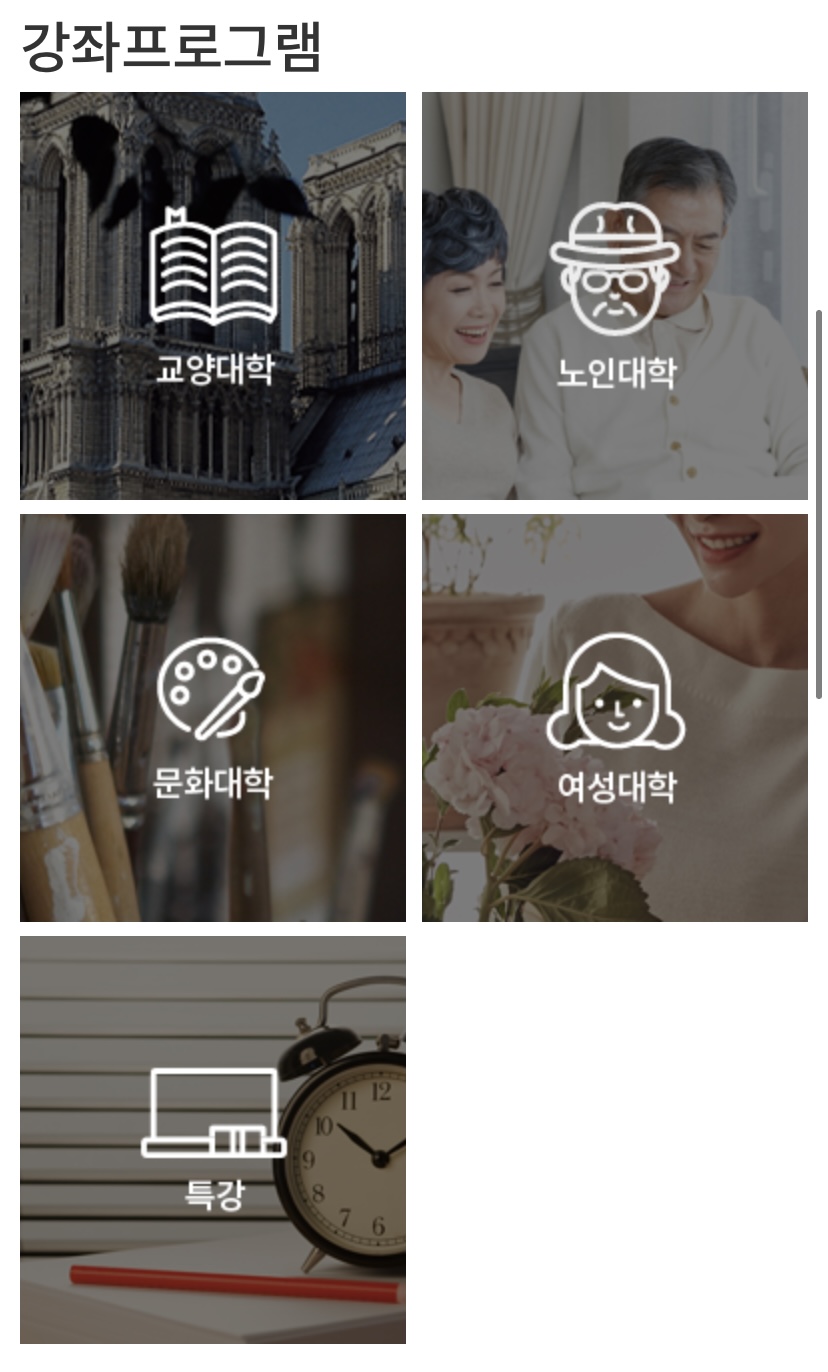The height and width of the screenshot is (1372, 828).
Task: Go to the 여성대학 tile
Action: [615, 718]
